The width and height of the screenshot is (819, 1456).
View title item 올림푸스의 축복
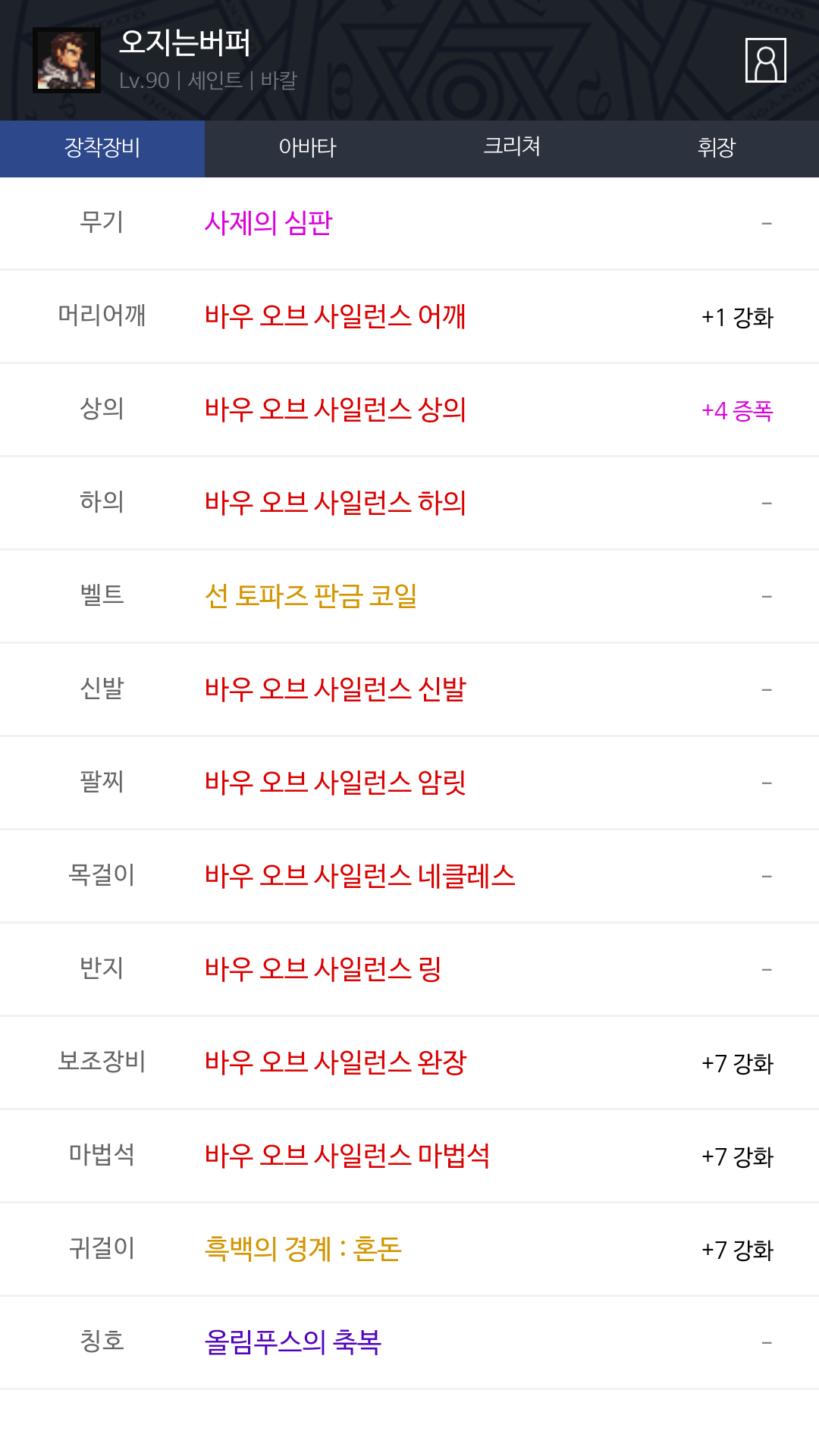click(x=293, y=1342)
